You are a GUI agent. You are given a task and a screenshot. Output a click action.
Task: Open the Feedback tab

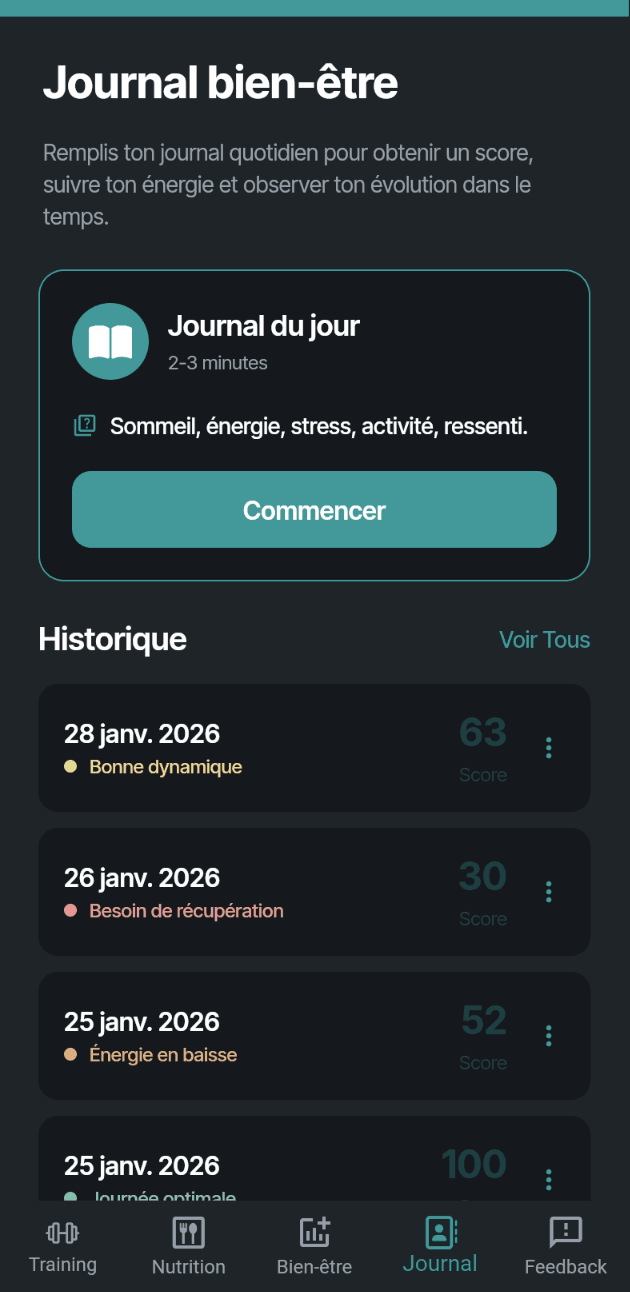coord(565,1246)
